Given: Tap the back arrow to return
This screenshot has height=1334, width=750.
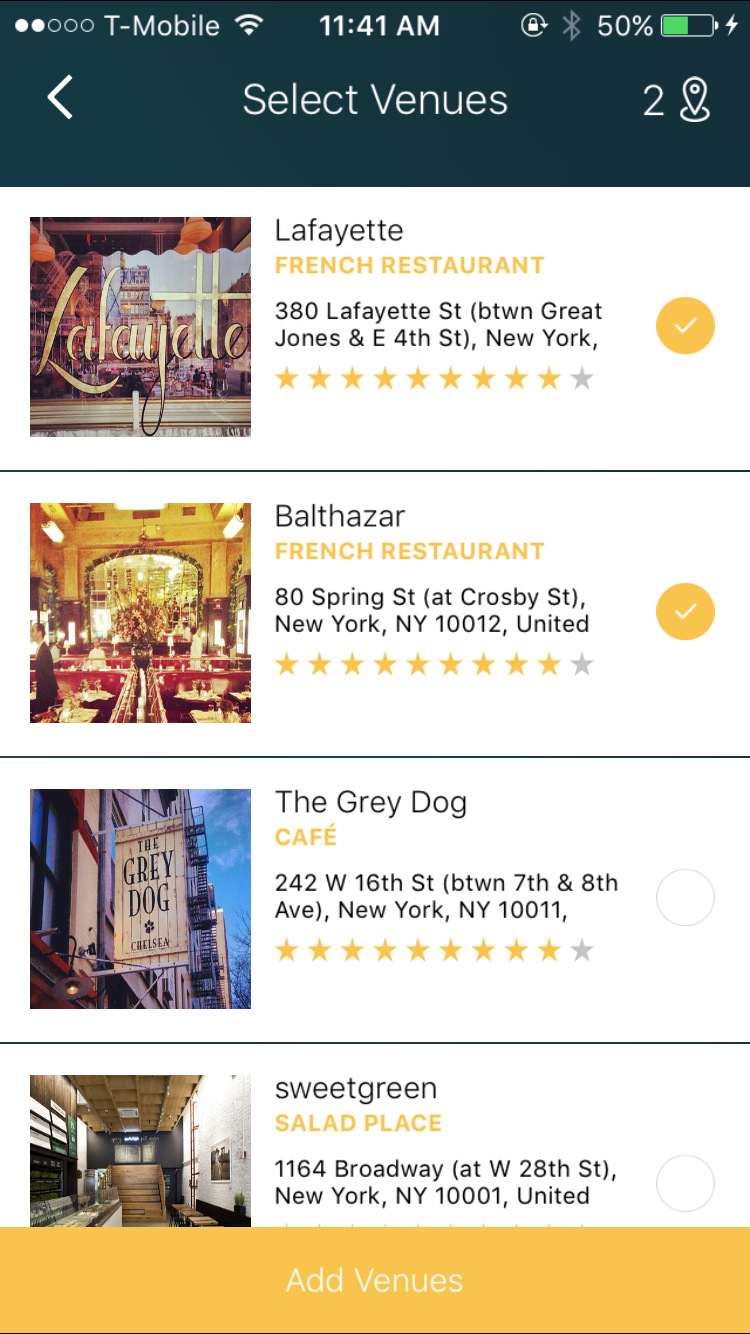Looking at the screenshot, I should pos(58,98).
